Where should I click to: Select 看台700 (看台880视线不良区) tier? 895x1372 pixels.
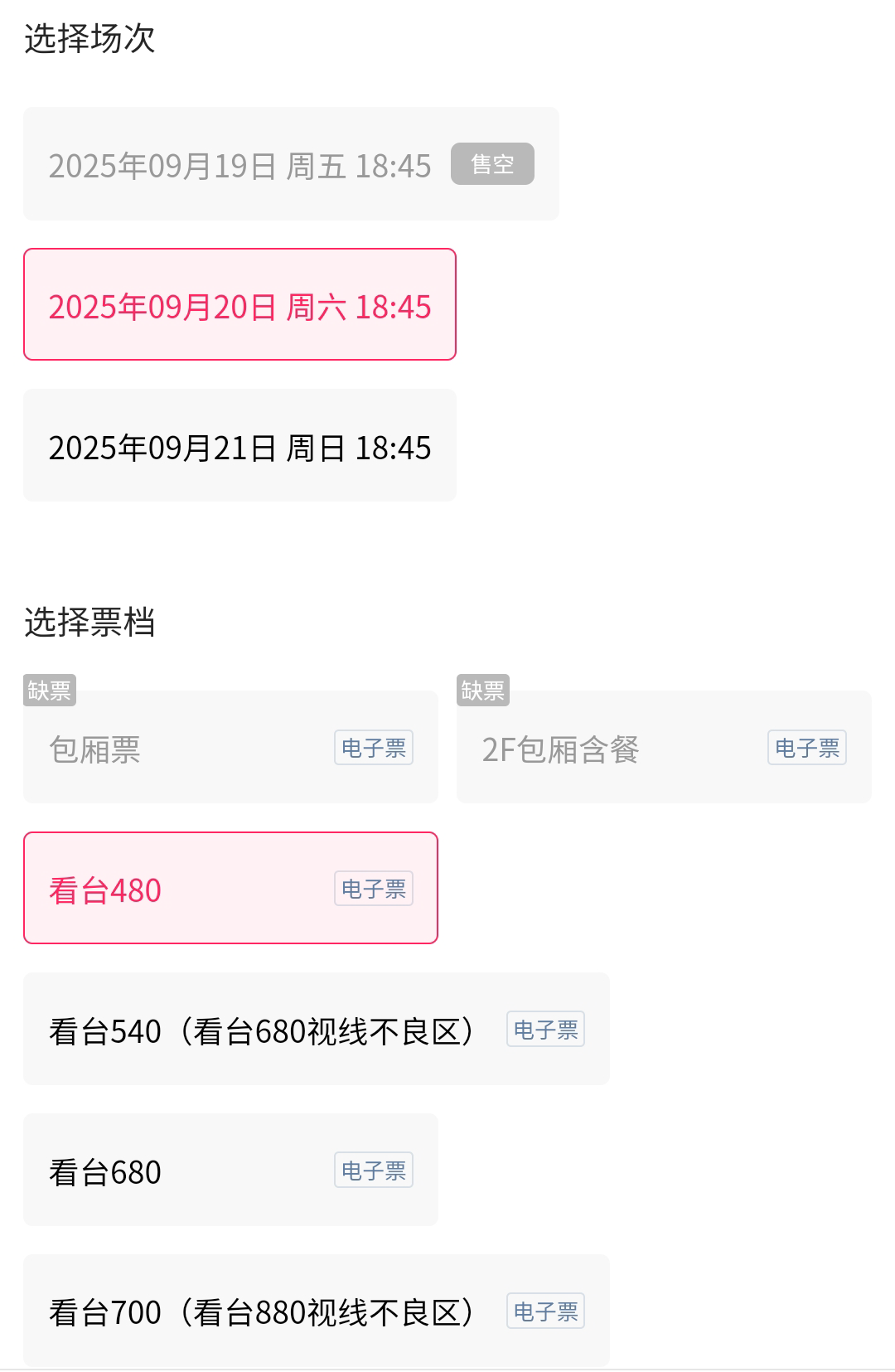[x=316, y=1311]
